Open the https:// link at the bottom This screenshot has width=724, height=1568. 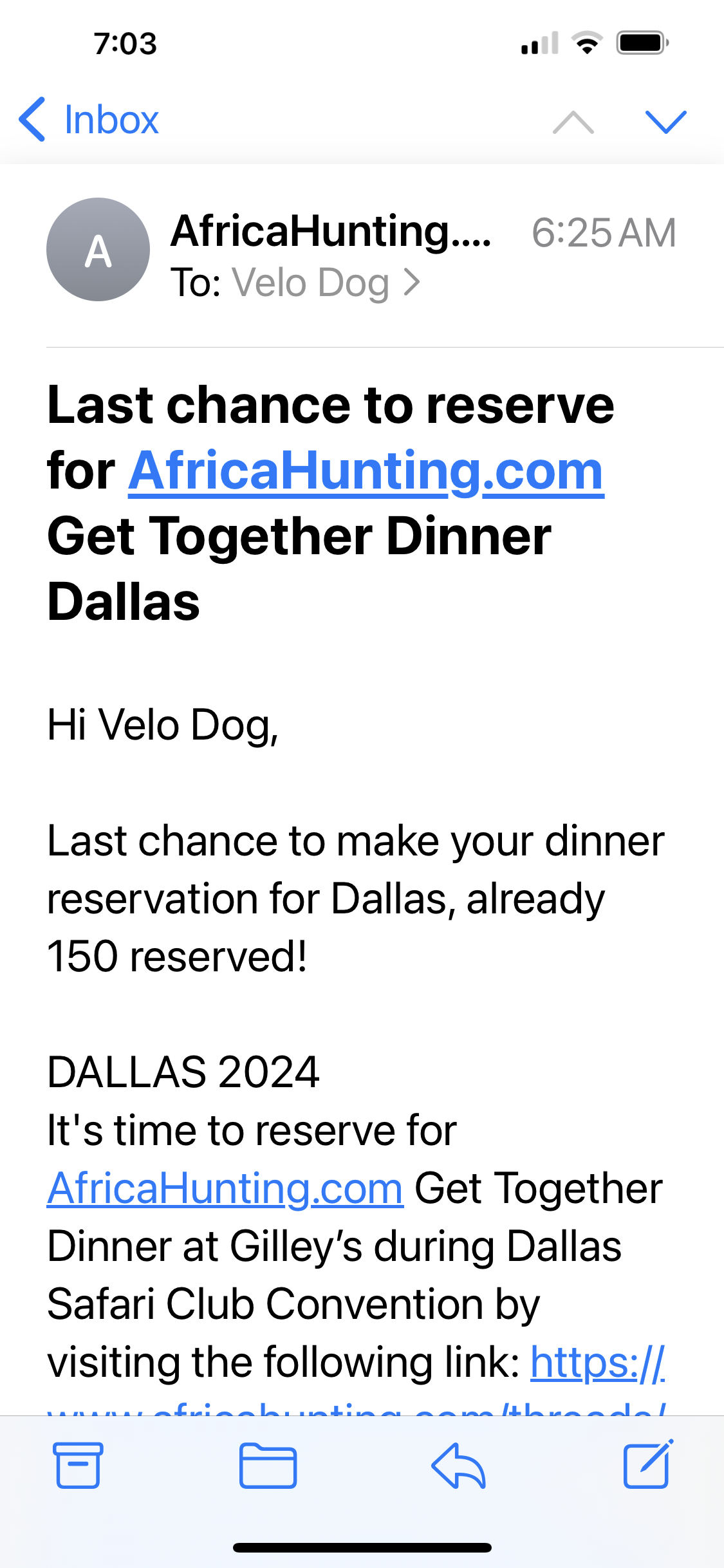597,1362
